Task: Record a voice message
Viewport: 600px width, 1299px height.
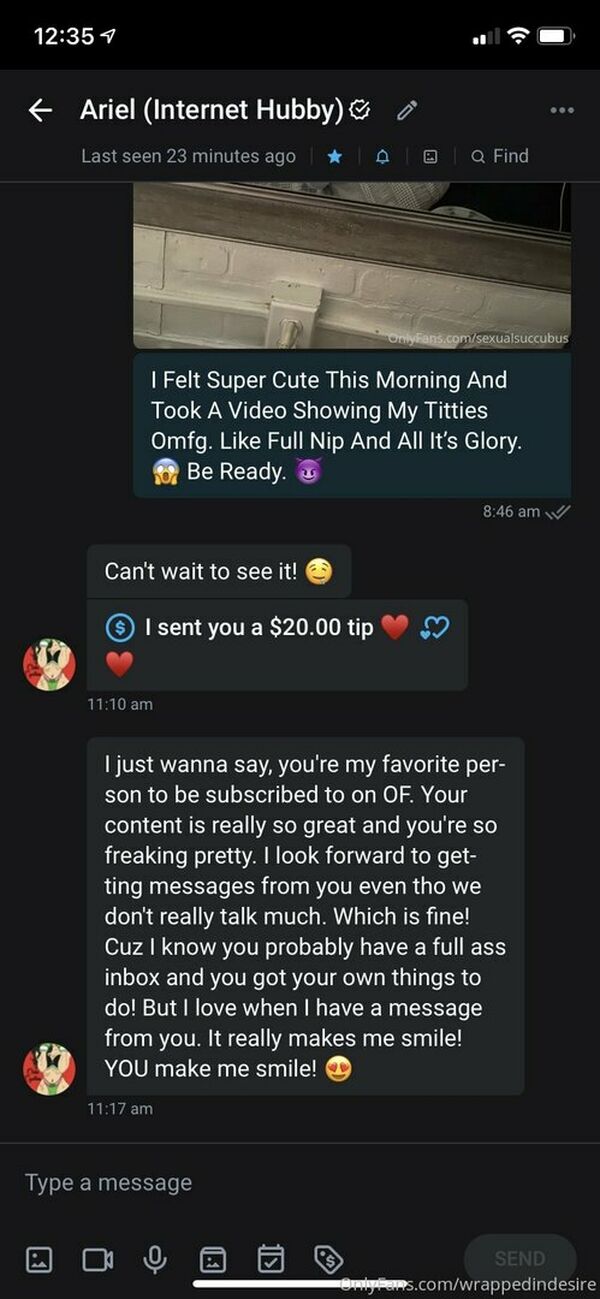Action: [154, 1259]
